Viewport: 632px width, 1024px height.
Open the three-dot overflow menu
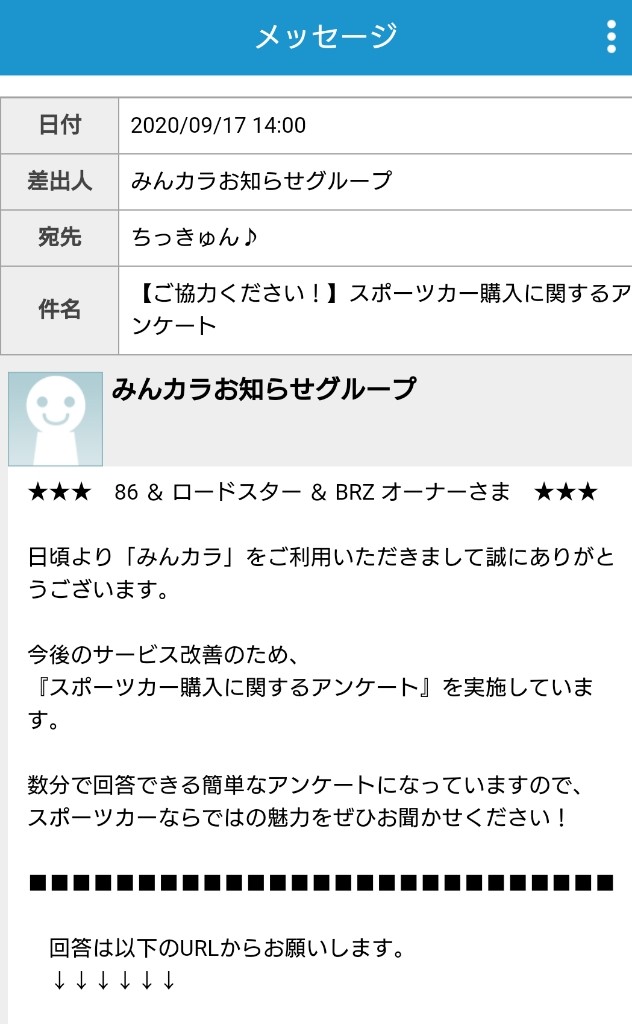point(611,37)
